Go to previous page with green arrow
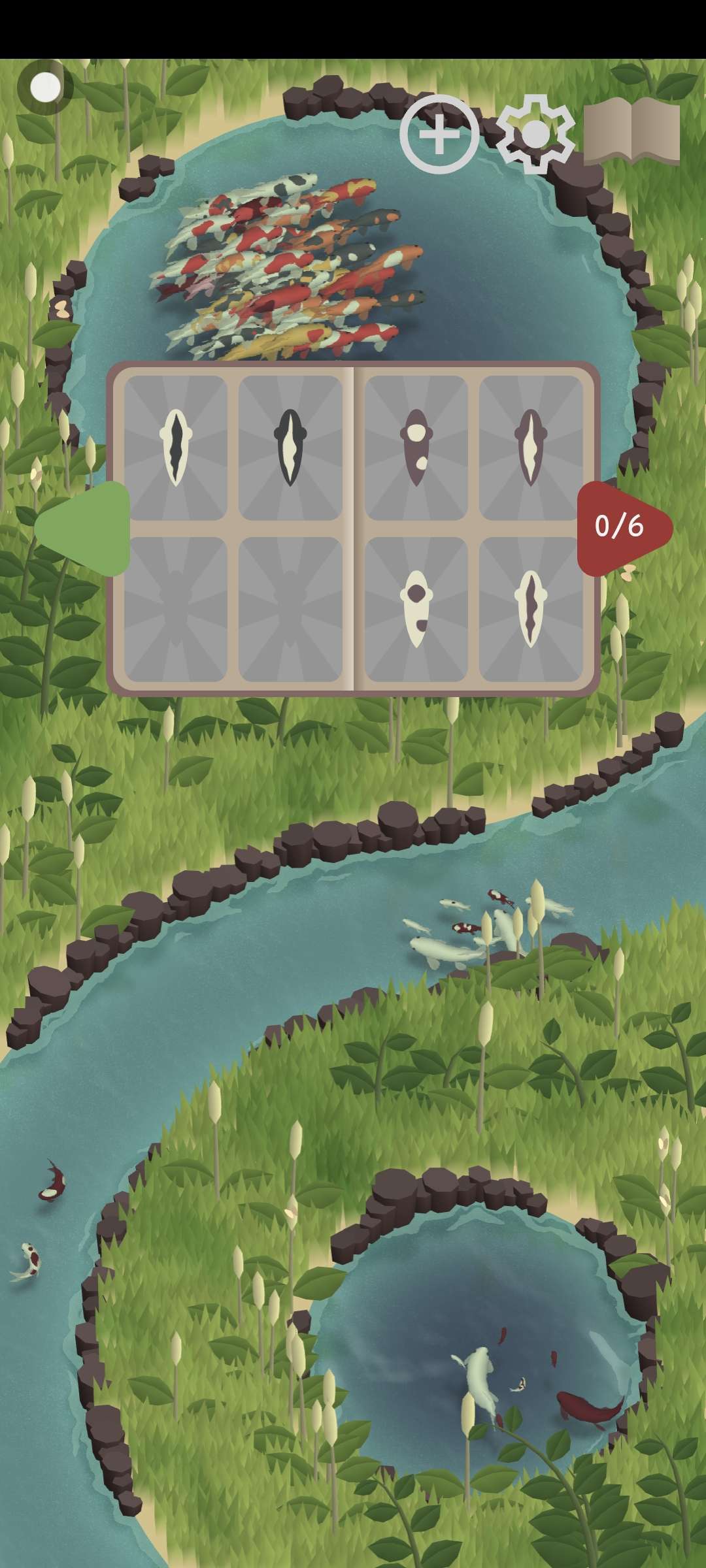This screenshot has height=1568, width=706. pos(85,529)
